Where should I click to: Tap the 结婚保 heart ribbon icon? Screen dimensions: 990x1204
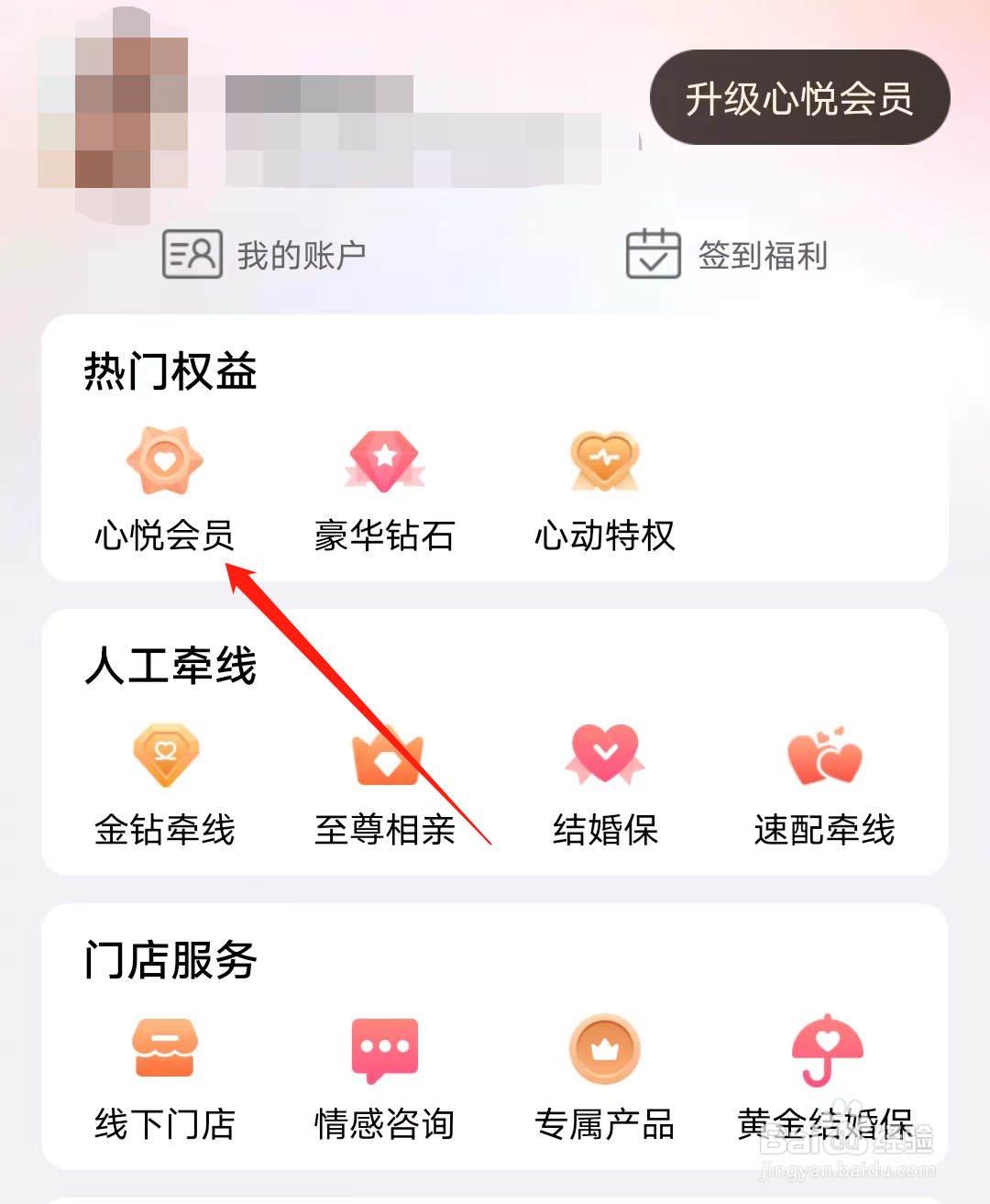604,755
